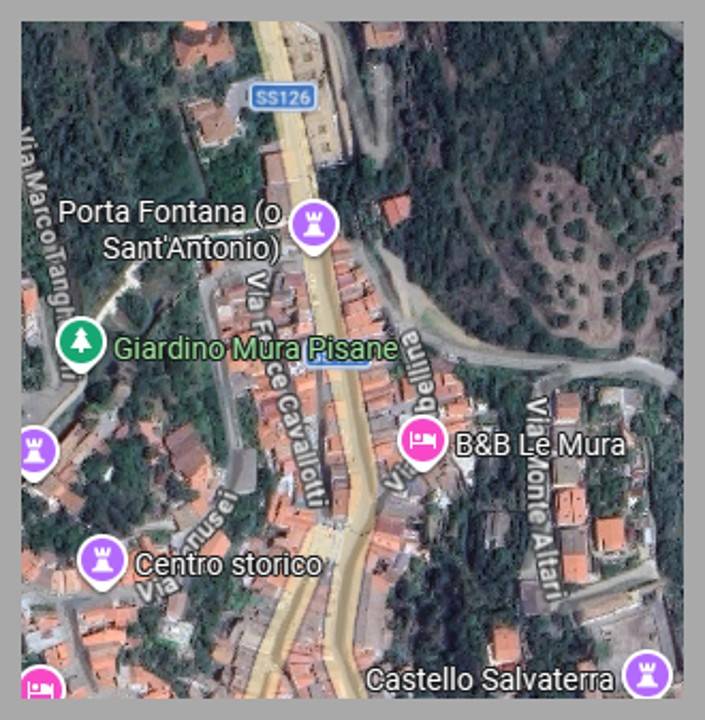Open the Porta Fontana landmark pin

click(x=314, y=226)
